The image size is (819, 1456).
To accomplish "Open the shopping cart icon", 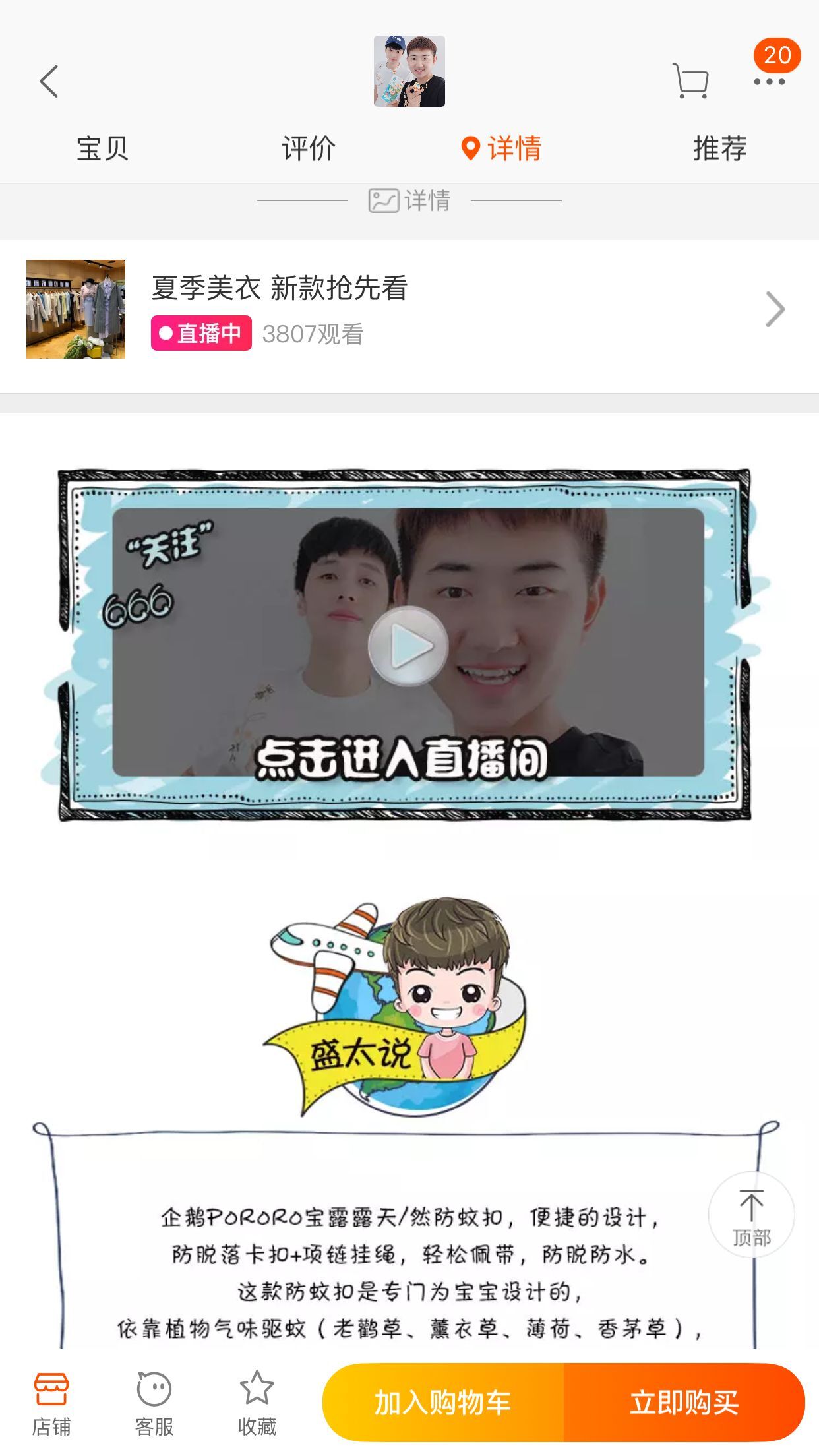I will [x=690, y=81].
